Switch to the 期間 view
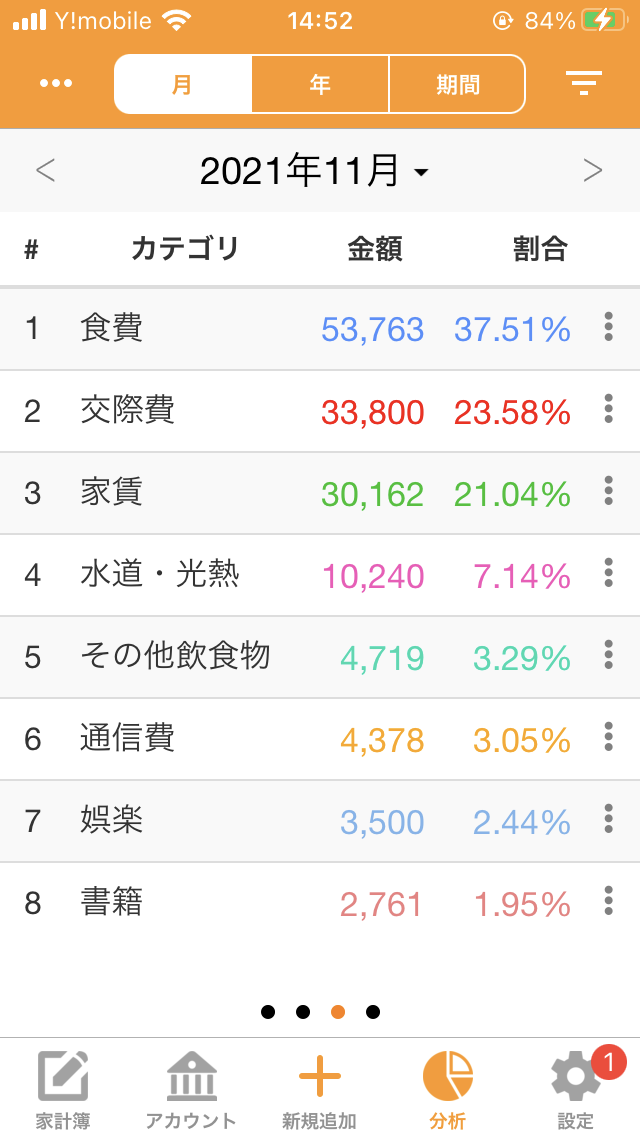Viewport: 640px width, 1136px height. coord(457,84)
